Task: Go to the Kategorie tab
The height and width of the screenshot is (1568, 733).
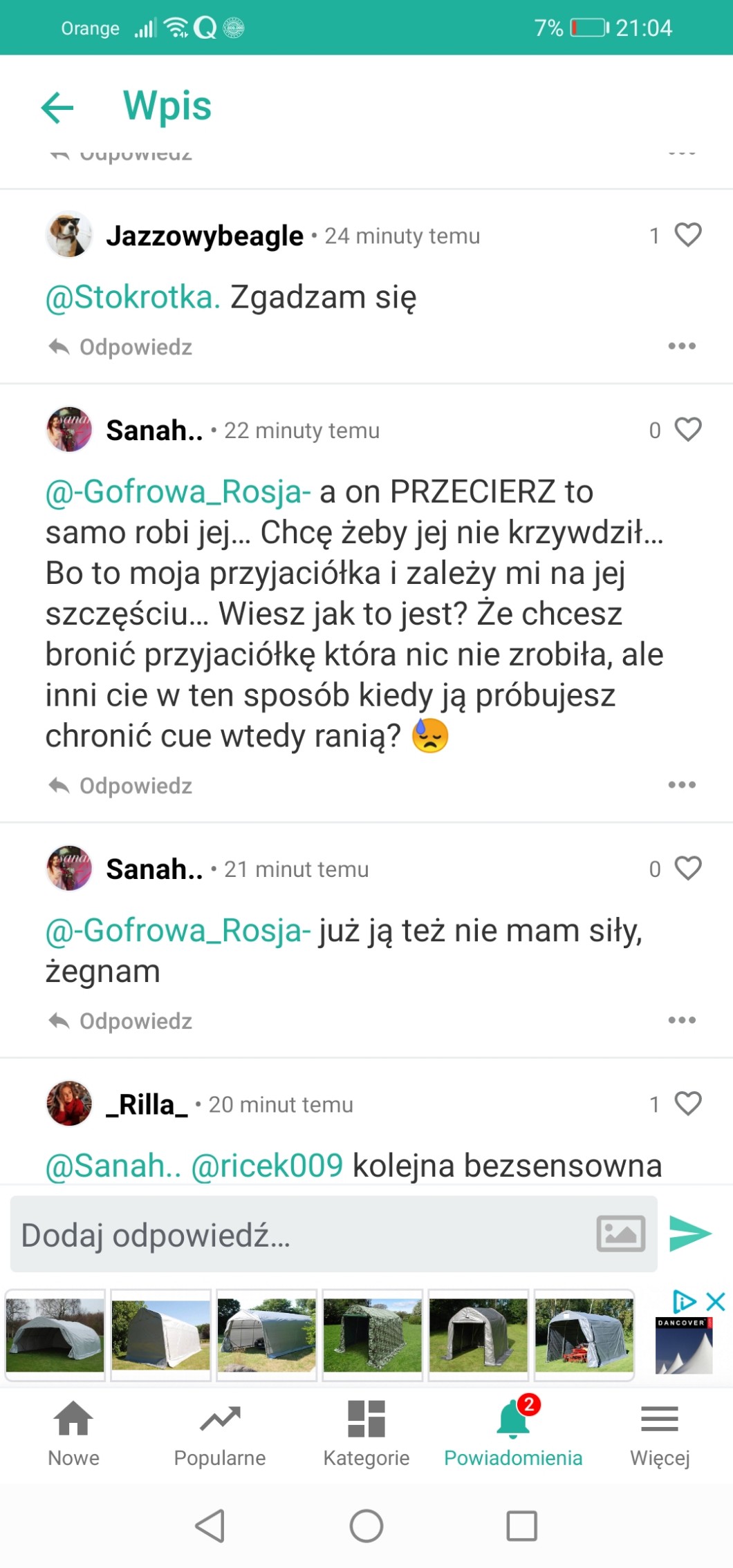Action: (366, 1432)
